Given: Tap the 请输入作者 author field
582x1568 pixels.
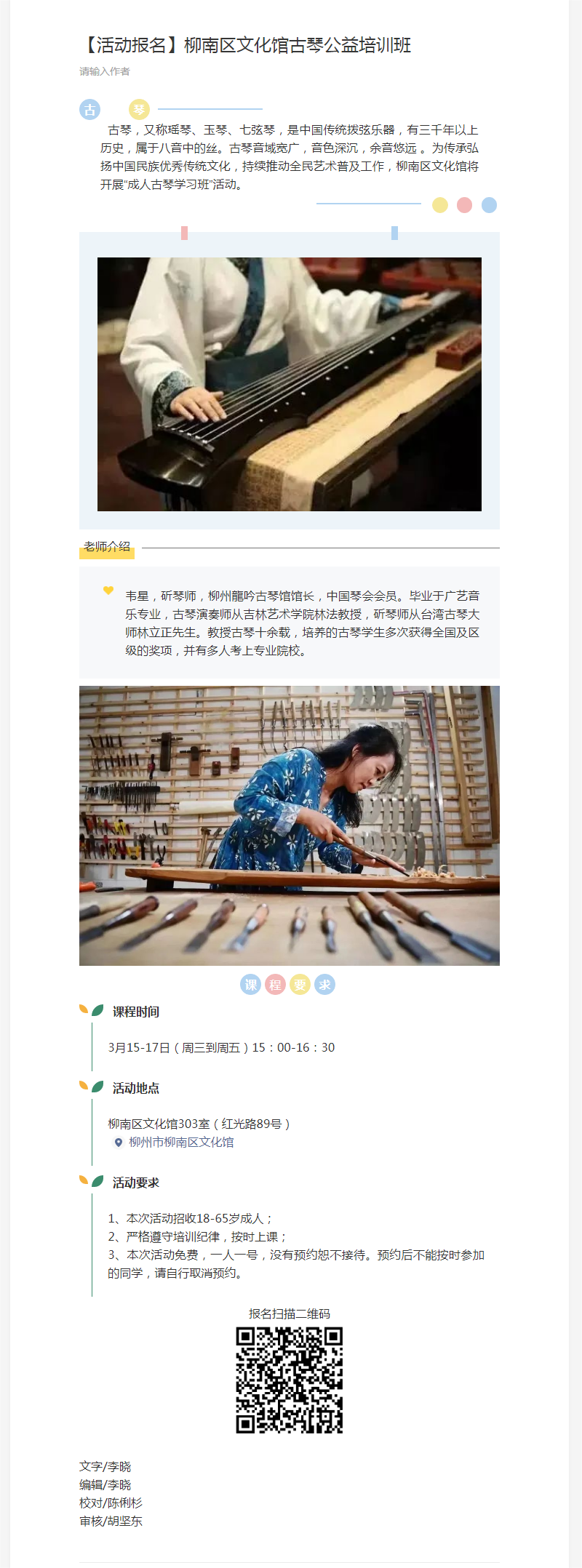Looking at the screenshot, I should (105, 71).
